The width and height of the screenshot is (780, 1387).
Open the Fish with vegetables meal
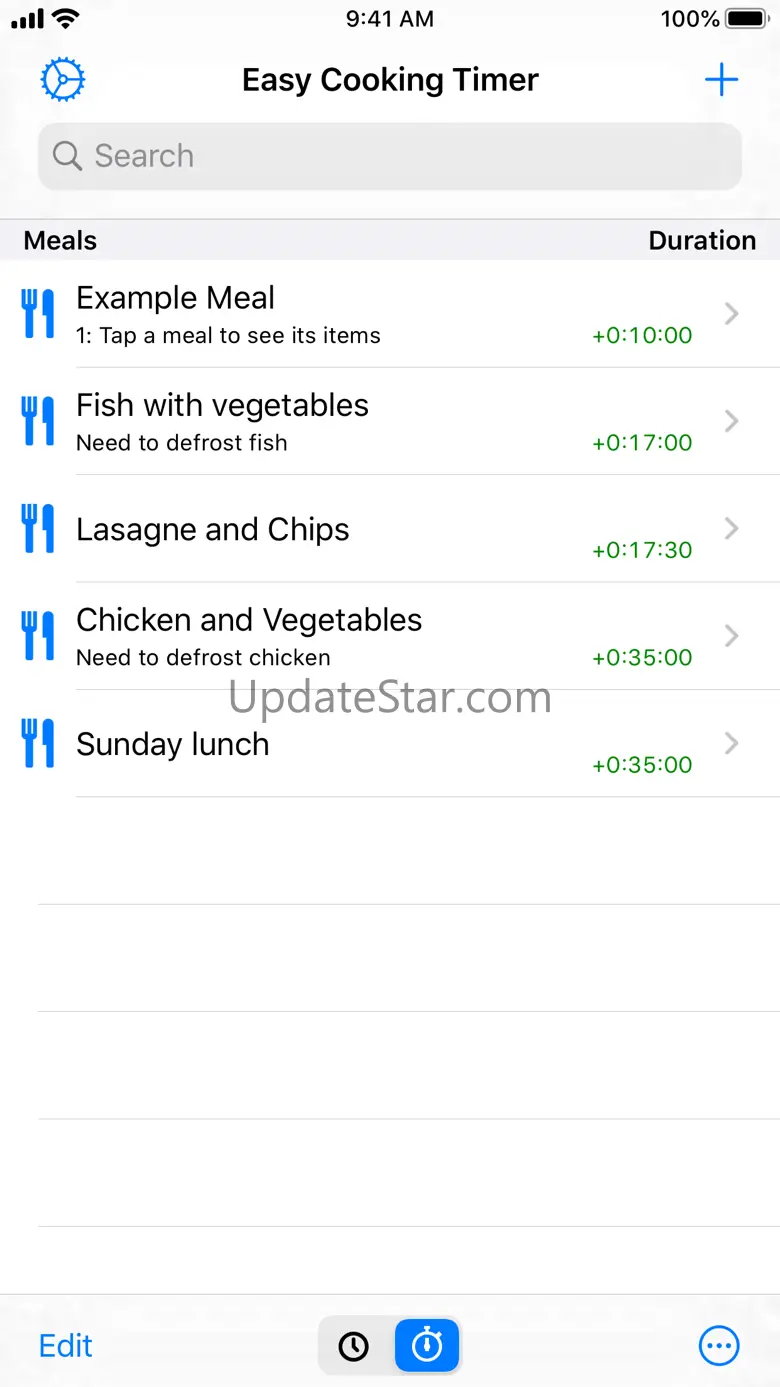coord(380,421)
